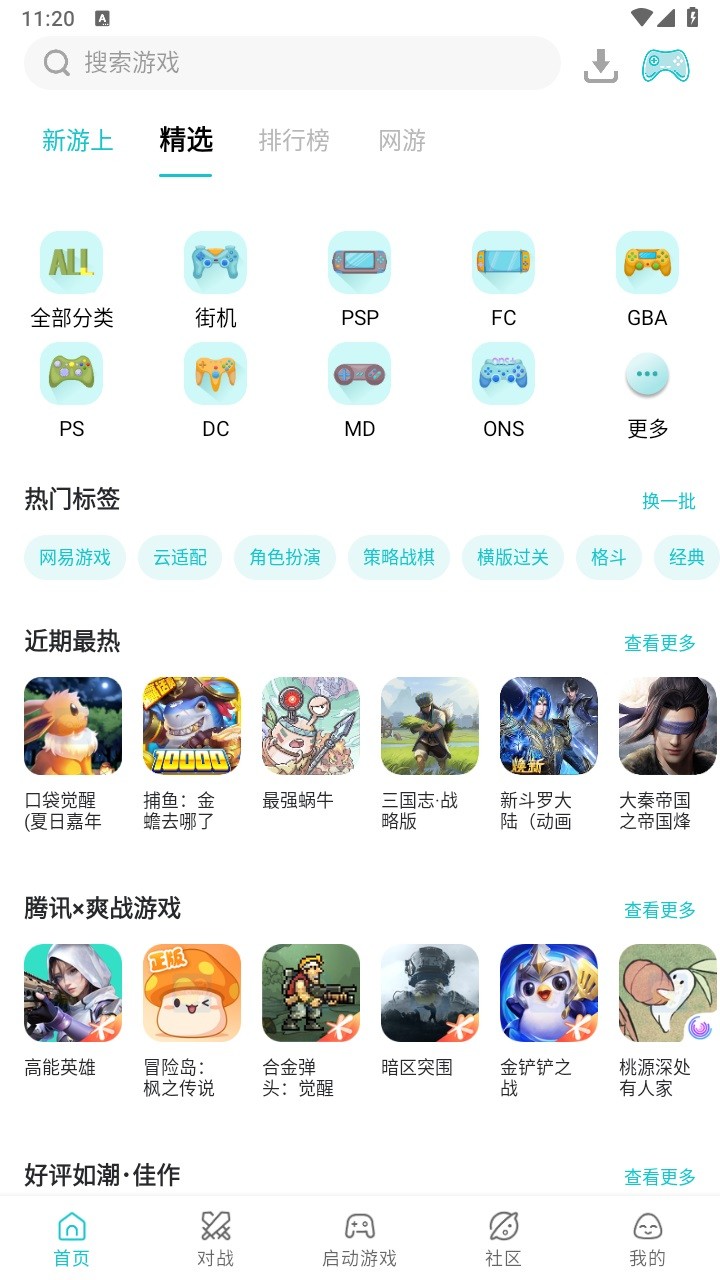The image size is (720, 1280).
Task: Select the ONS category icon
Action: [503, 373]
